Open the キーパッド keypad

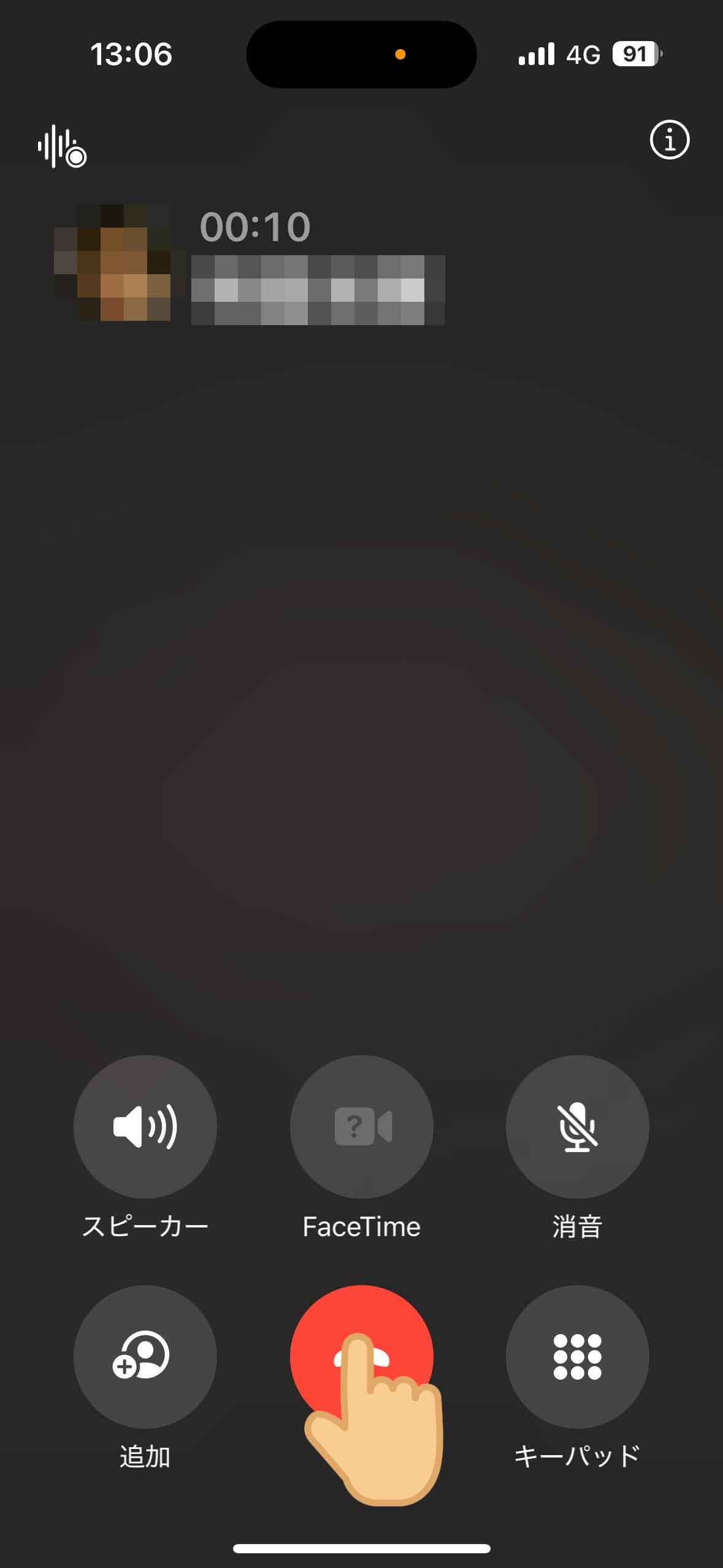pyautogui.click(x=578, y=1356)
